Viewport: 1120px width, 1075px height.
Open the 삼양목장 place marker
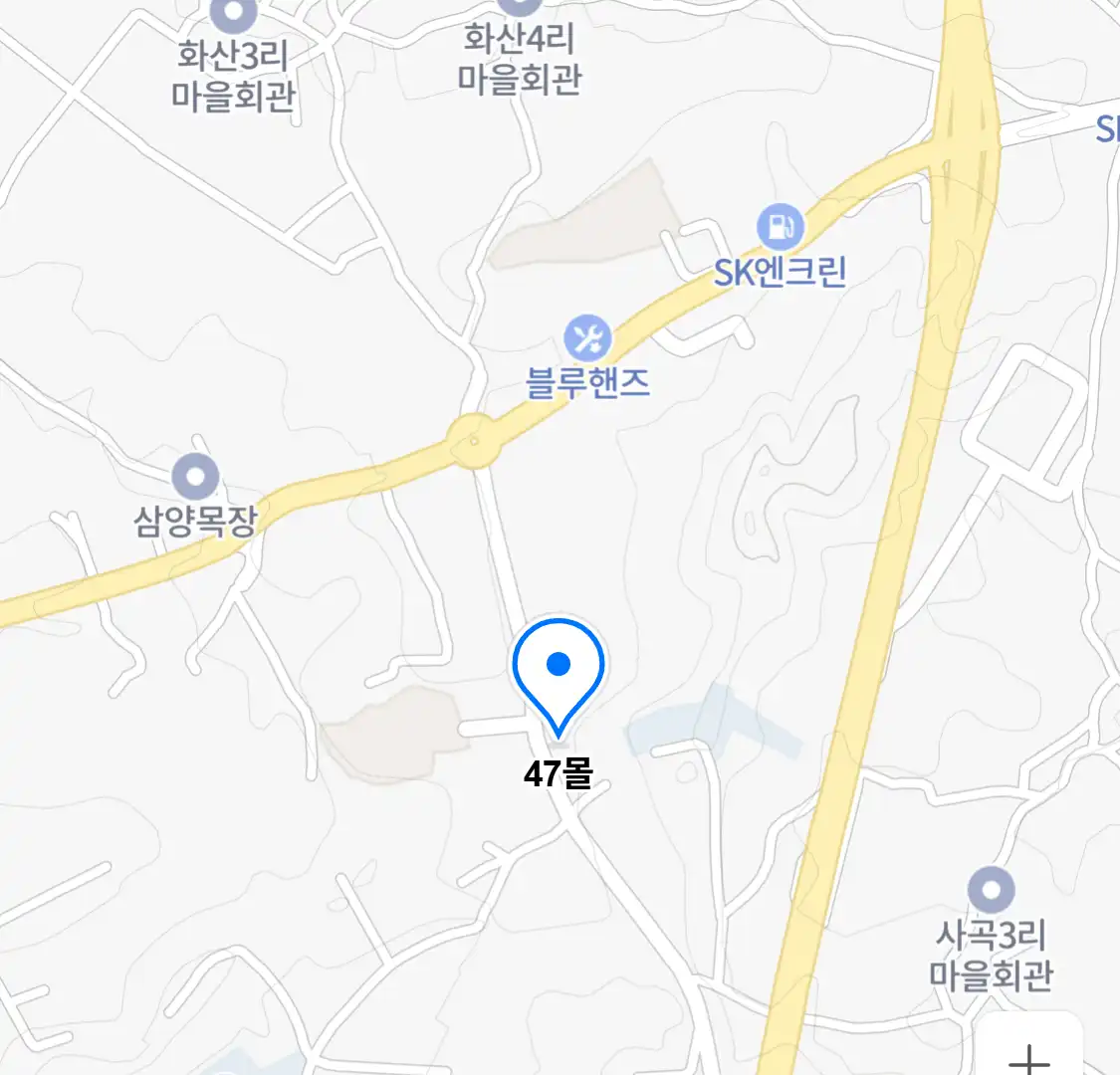(x=195, y=478)
